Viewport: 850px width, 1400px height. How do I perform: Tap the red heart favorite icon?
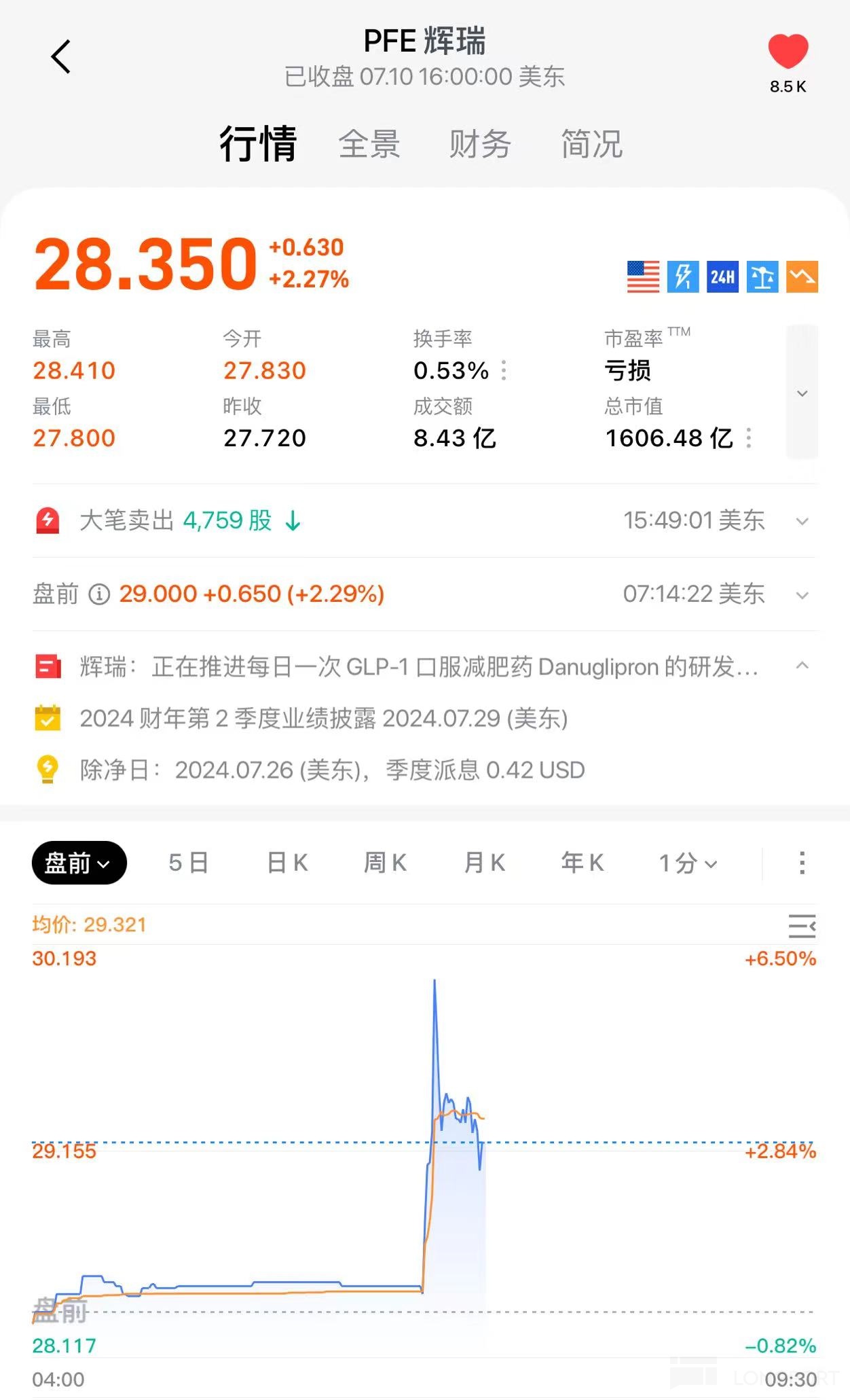click(x=788, y=52)
